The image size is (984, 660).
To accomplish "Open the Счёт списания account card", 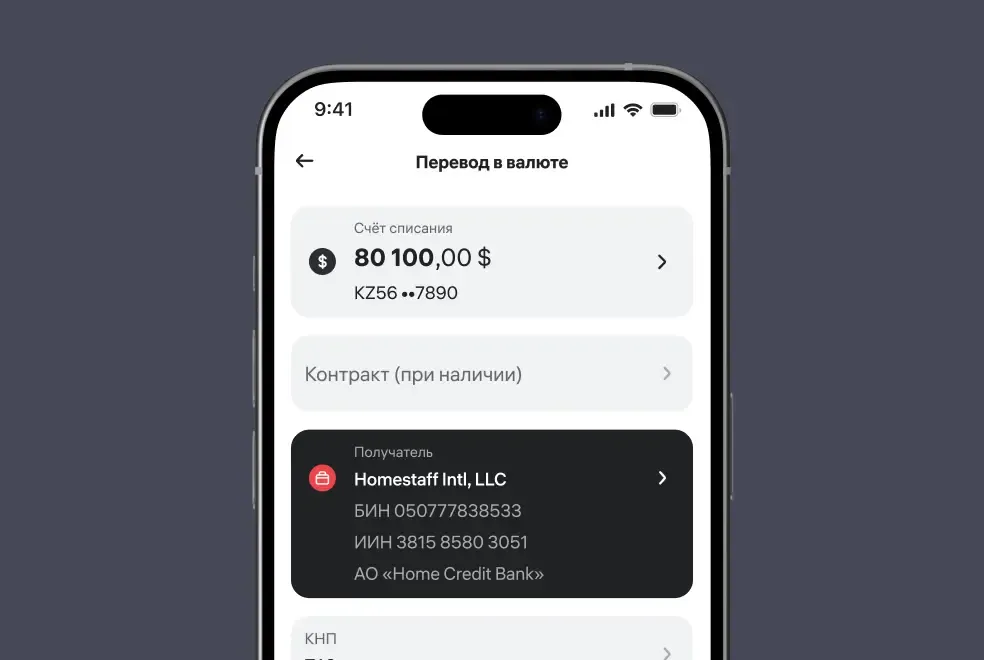I will point(491,261).
